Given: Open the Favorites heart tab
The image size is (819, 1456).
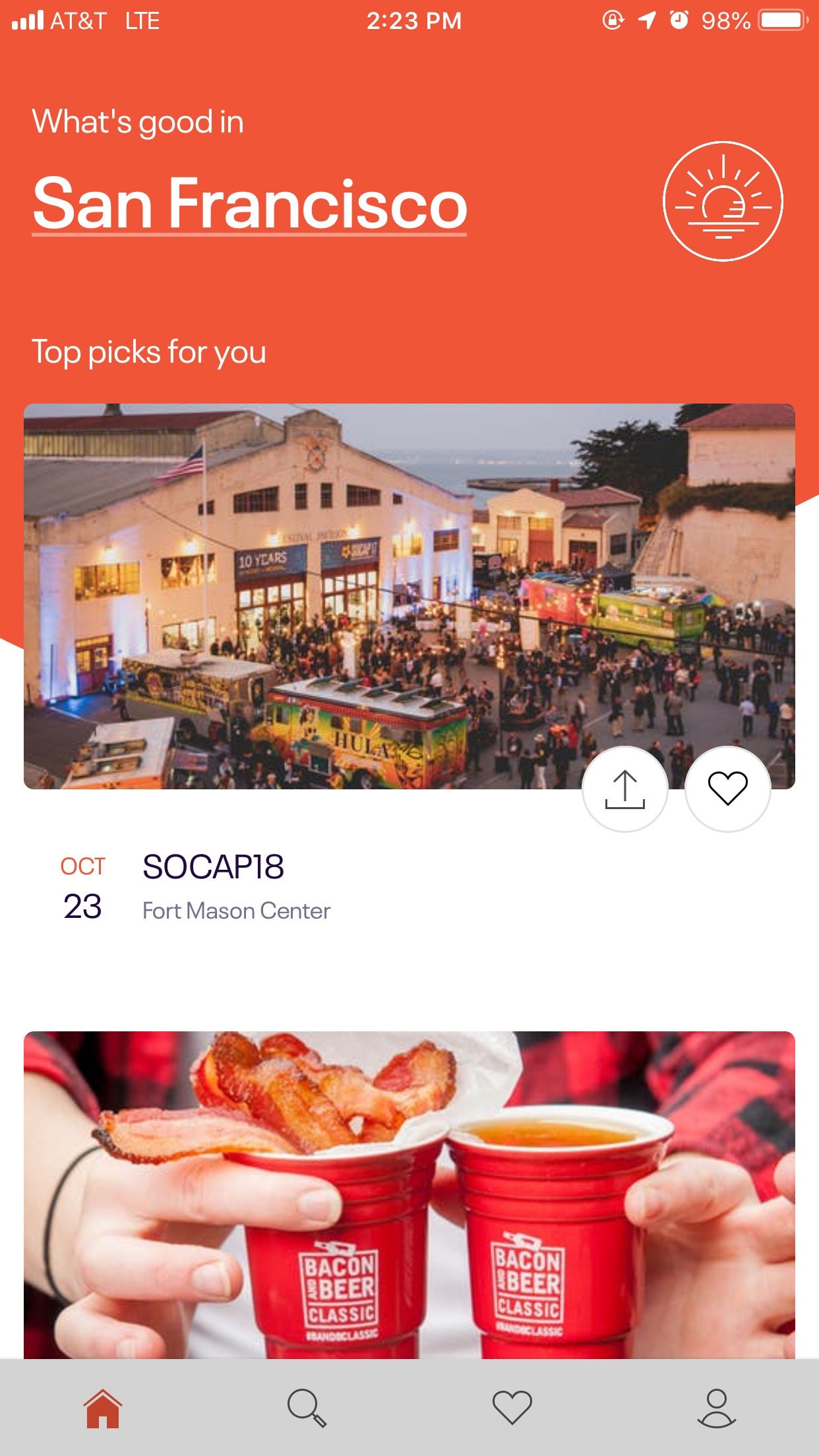Looking at the screenshot, I should (512, 1409).
